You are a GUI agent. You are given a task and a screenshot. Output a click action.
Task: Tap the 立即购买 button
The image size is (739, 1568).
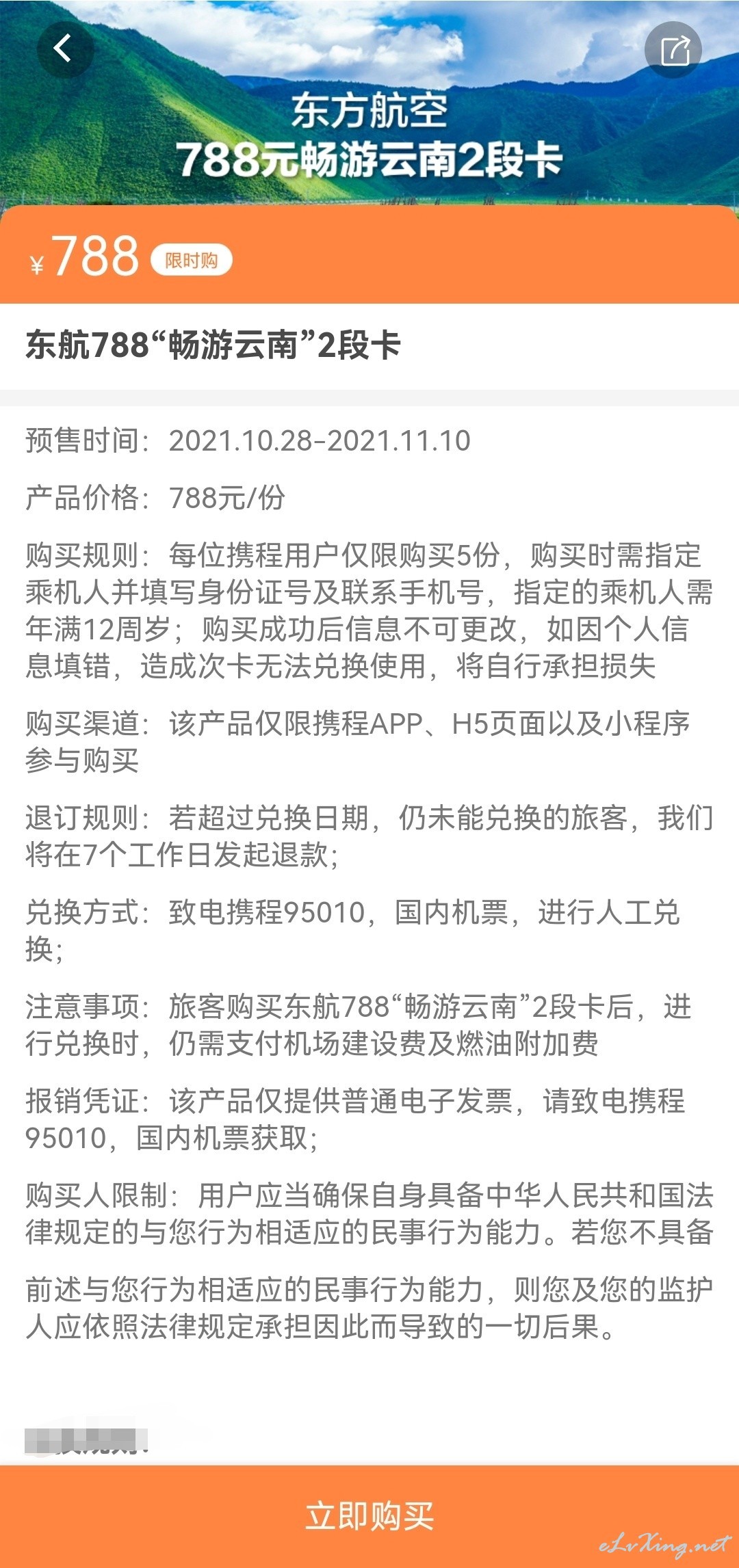coord(369,1517)
